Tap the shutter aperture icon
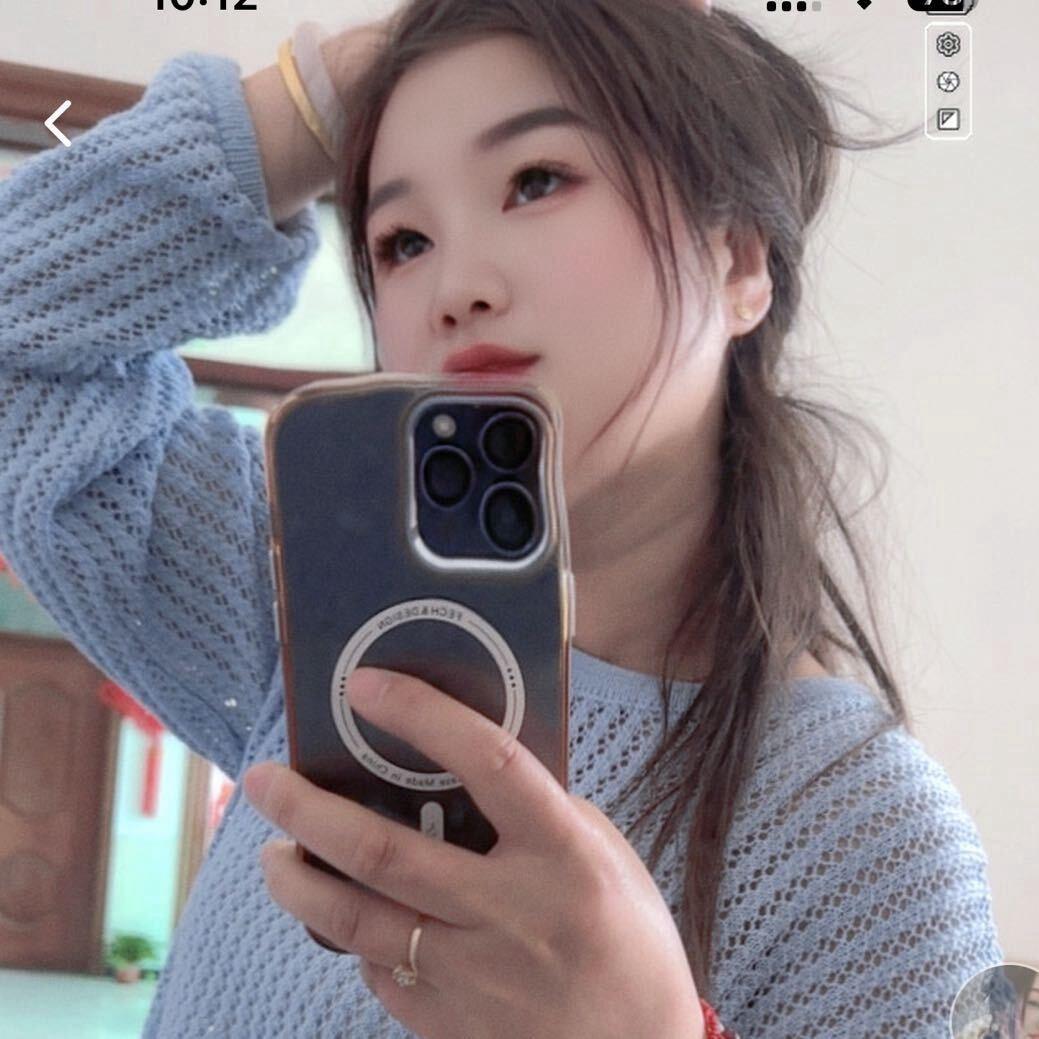 [x=948, y=83]
